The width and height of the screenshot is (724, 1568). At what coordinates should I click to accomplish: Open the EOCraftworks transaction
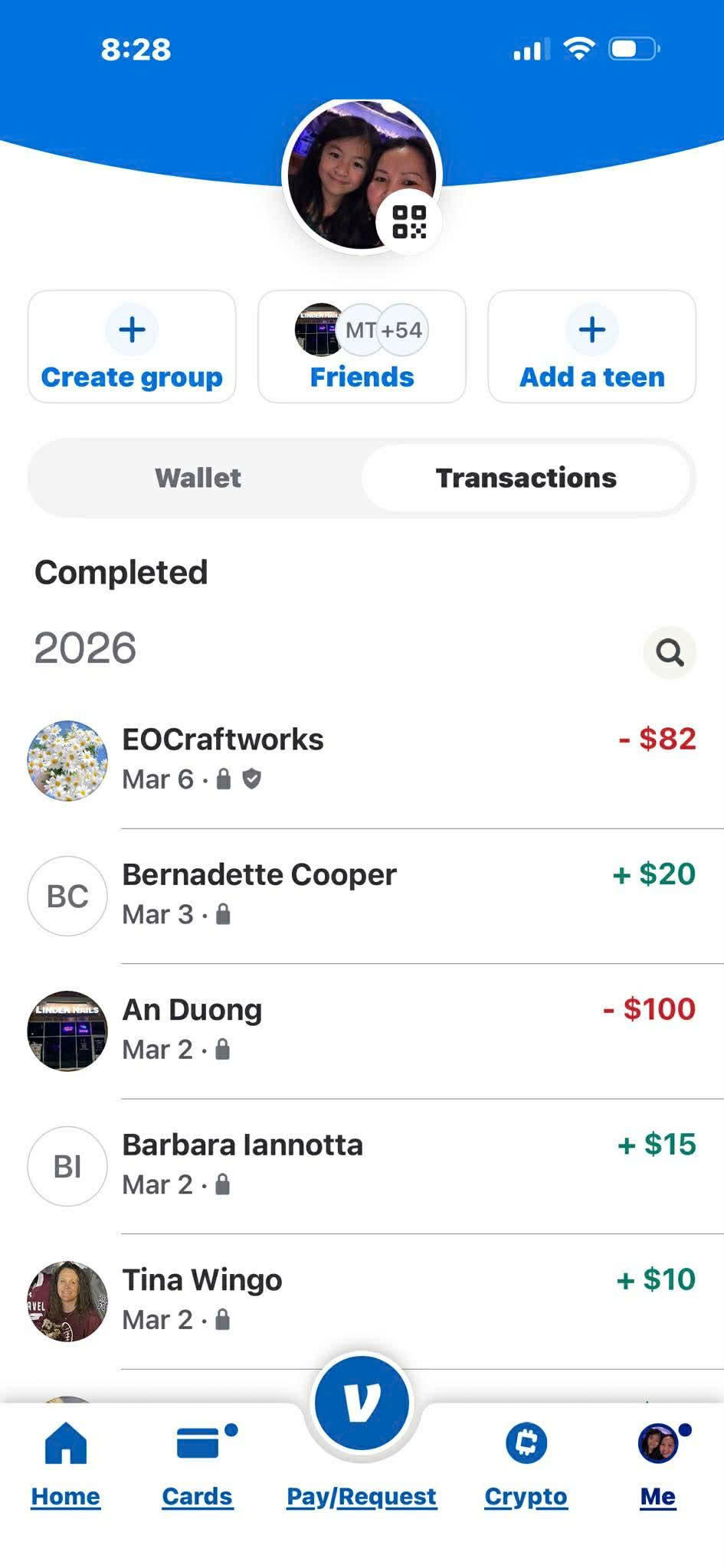coord(362,760)
